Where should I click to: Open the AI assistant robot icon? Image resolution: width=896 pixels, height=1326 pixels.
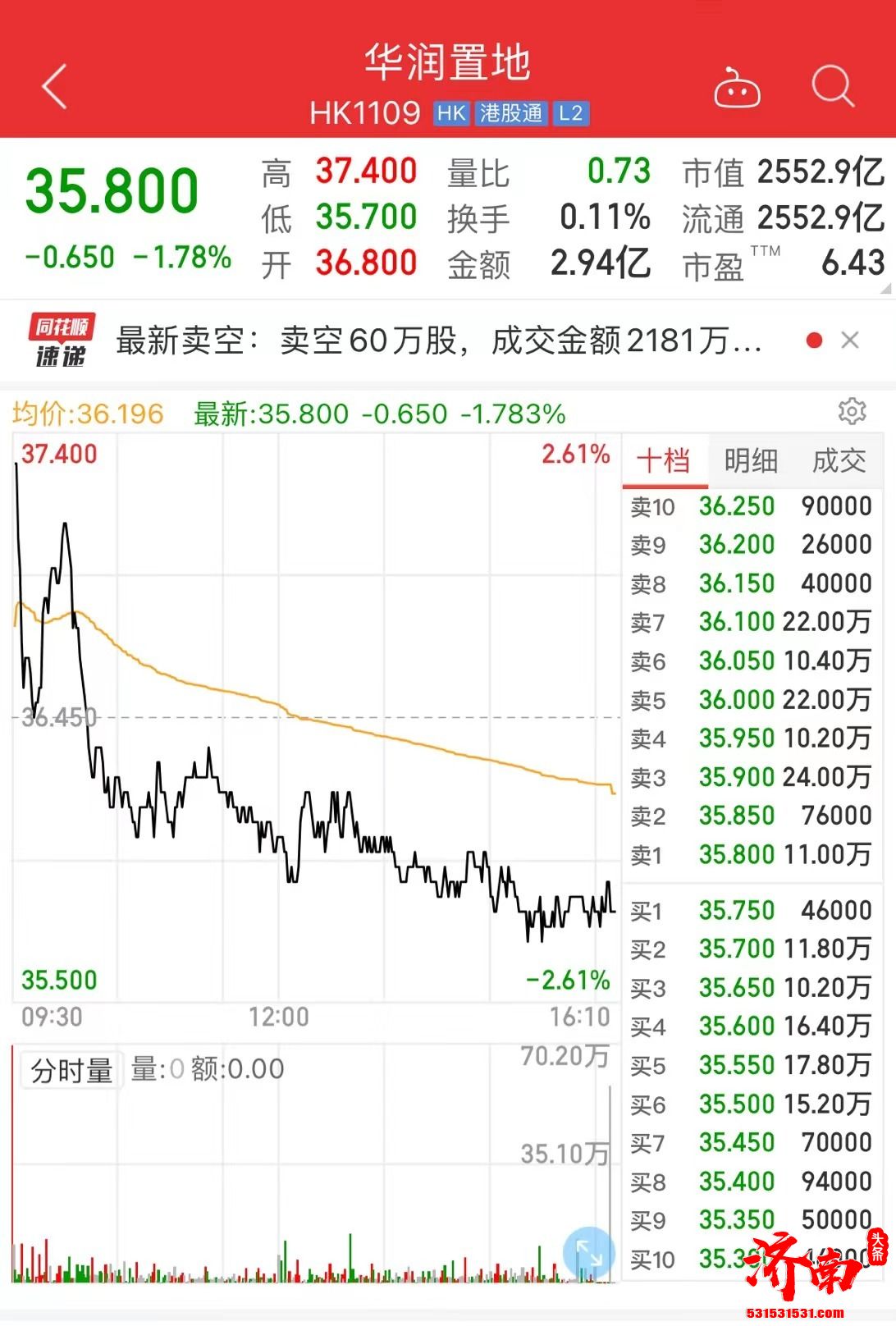click(x=738, y=91)
